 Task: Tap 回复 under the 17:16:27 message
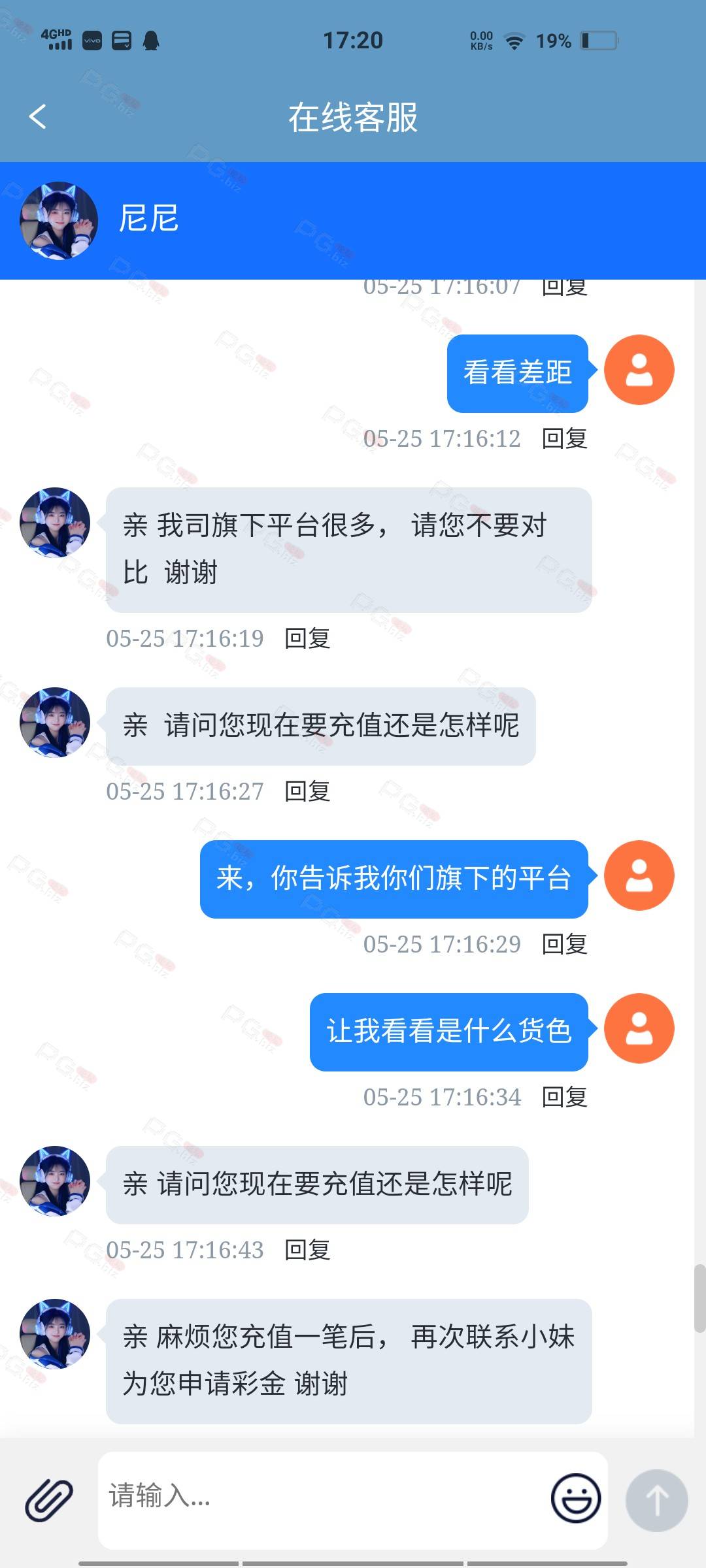307,791
